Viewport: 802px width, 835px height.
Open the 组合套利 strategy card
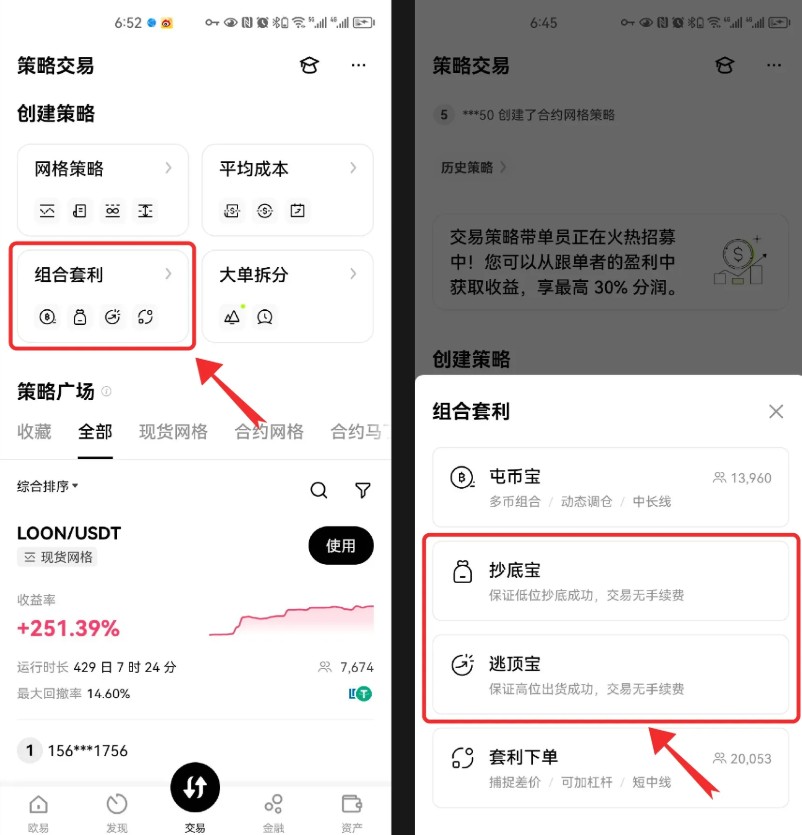click(102, 295)
